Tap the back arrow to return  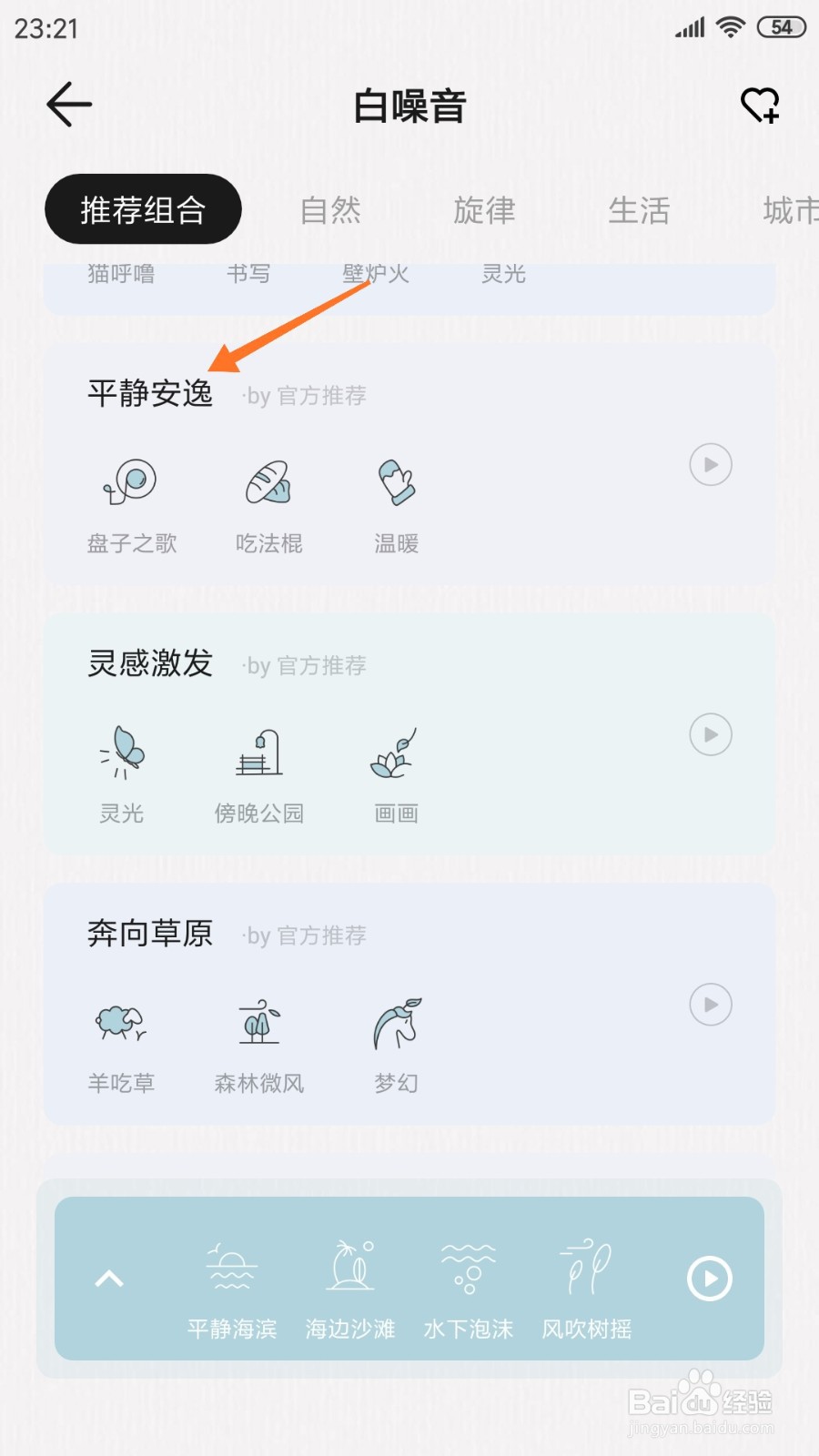click(67, 104)
